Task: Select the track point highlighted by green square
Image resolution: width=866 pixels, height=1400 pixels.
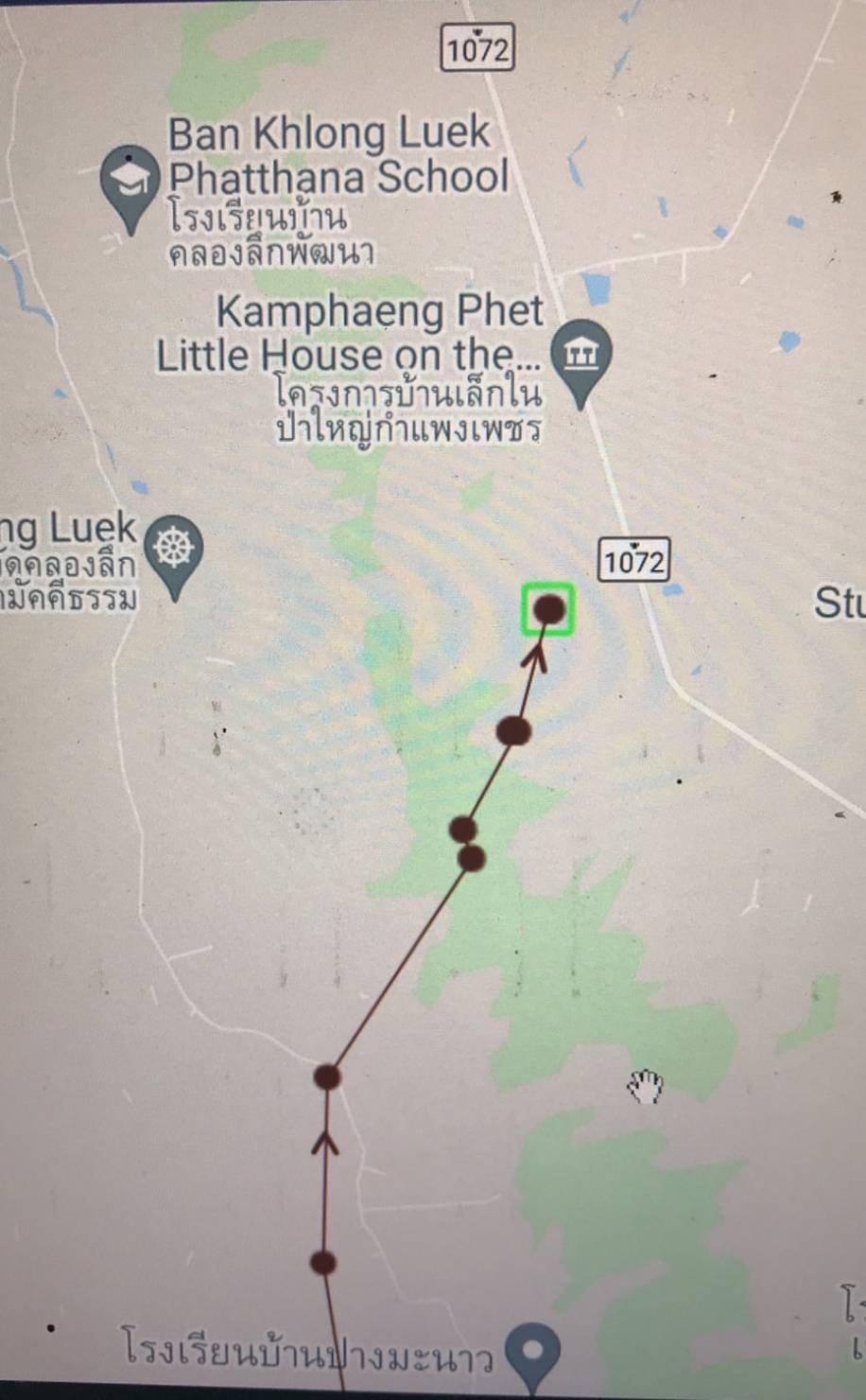Action: (548, 609)
